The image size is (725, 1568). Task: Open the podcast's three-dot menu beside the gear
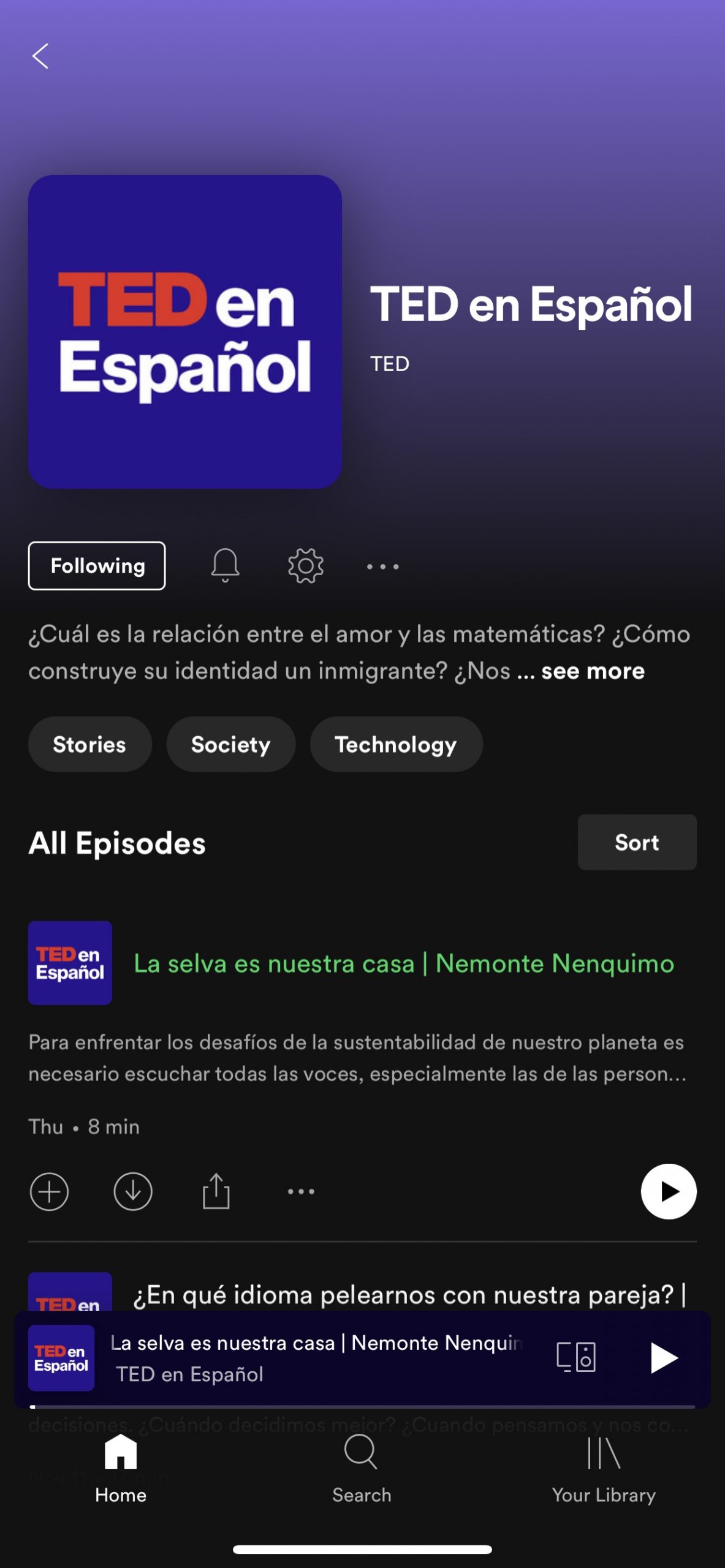[x=382, y=567]
